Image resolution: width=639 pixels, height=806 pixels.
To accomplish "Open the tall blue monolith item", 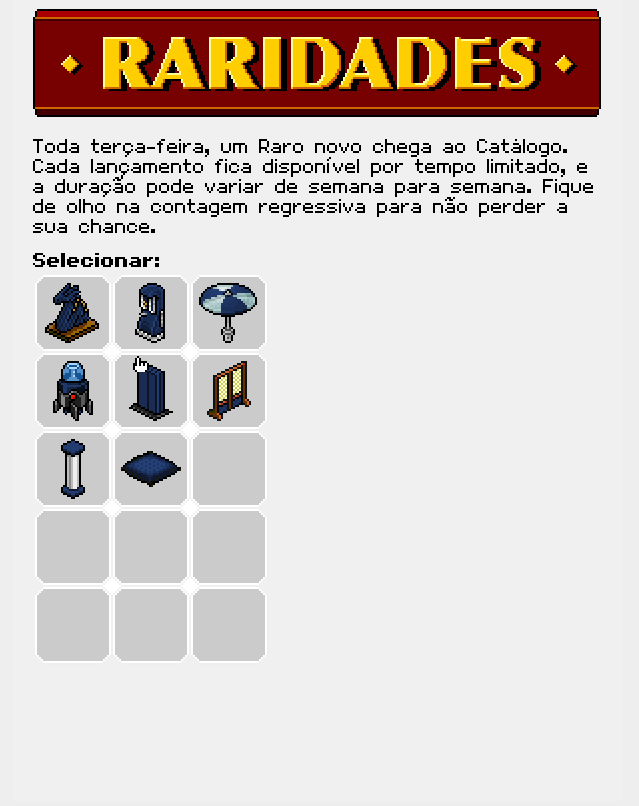I will 151,391.
